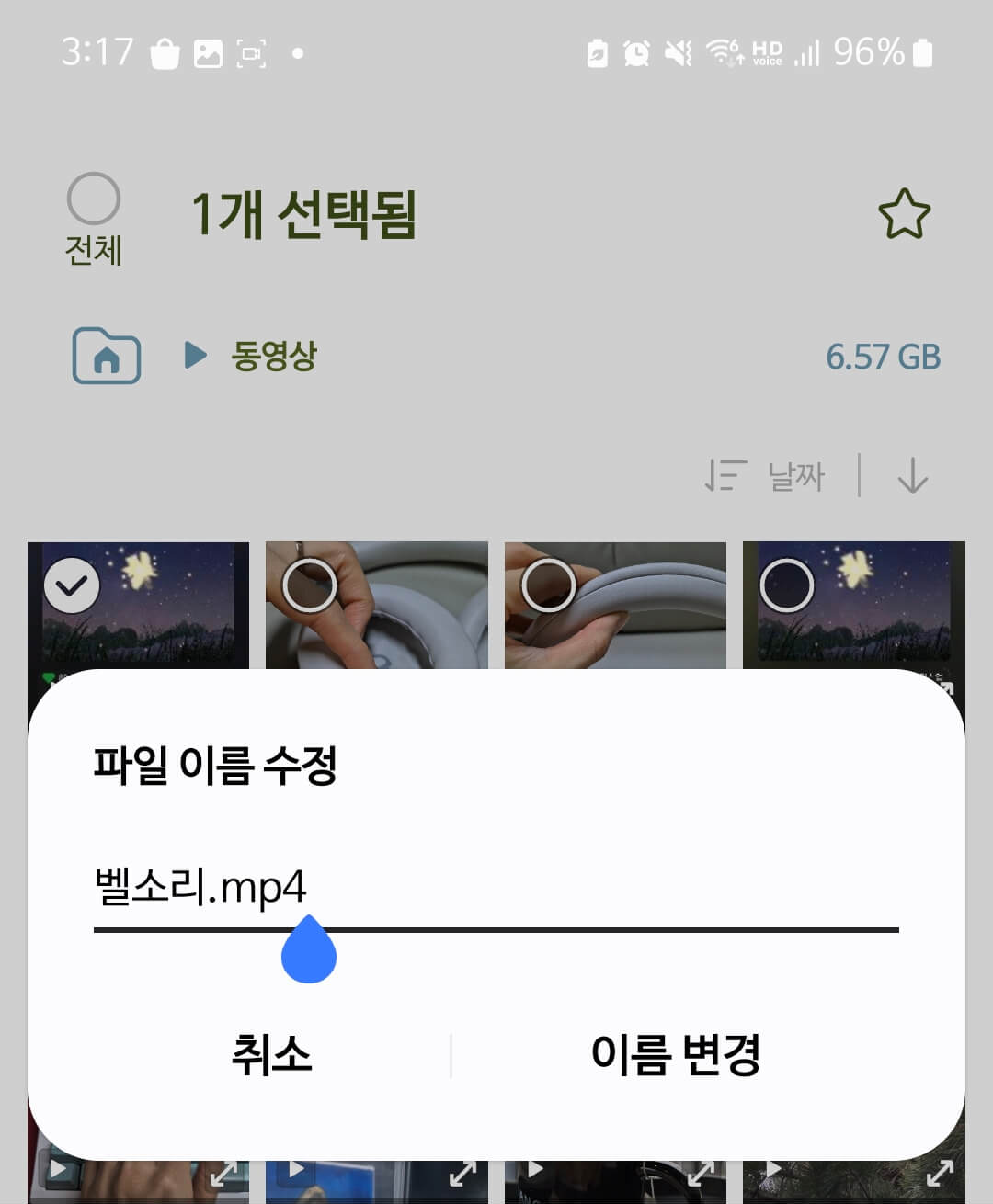
Task: Open the 날짜 sort criteria selector
Action: tap(793, 476)
